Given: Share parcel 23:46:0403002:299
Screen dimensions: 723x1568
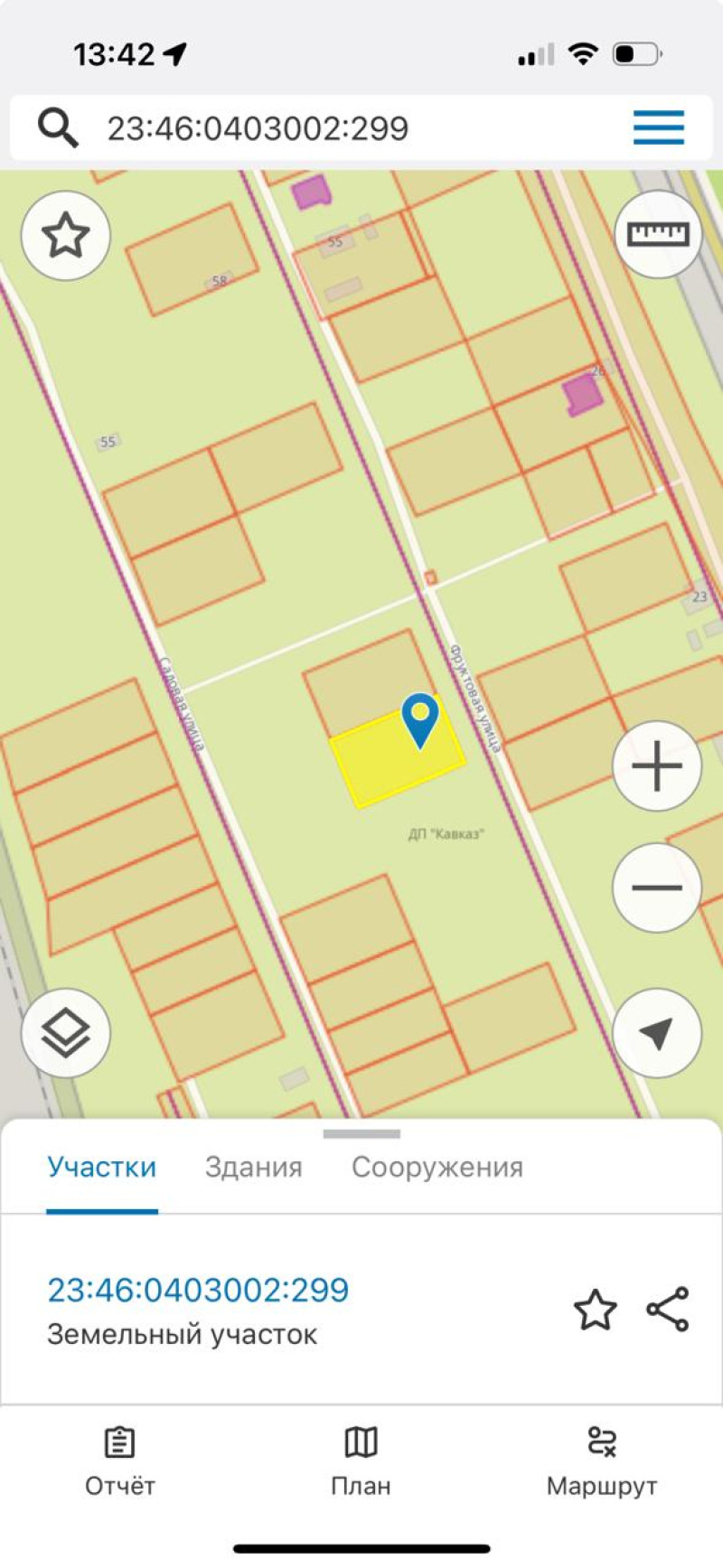Looking at the screenshot, I should 668,1310.
